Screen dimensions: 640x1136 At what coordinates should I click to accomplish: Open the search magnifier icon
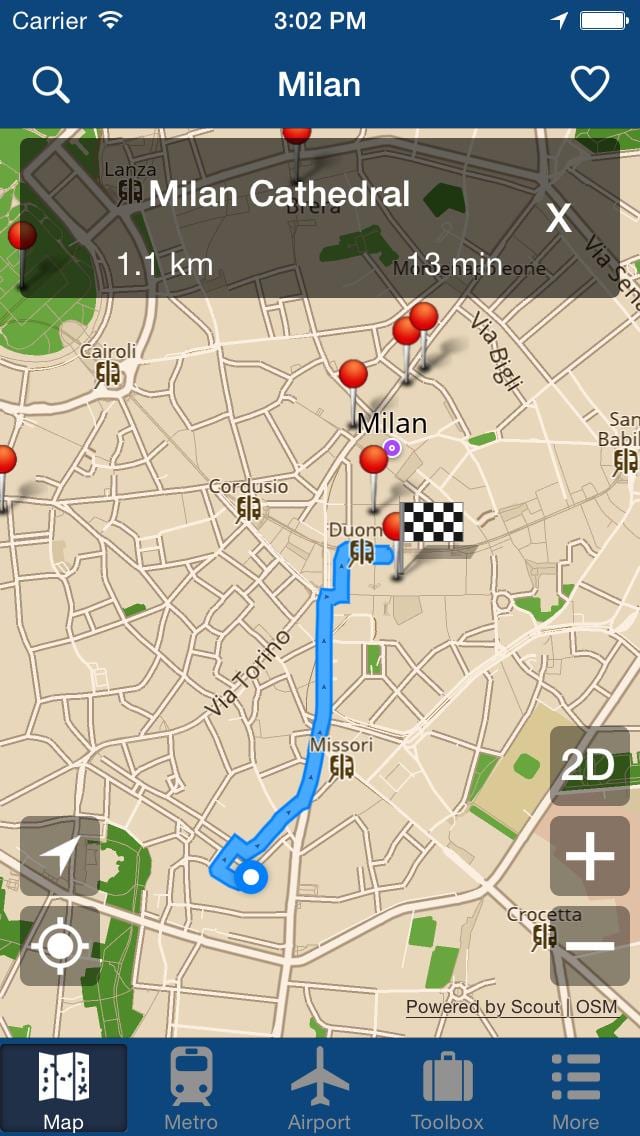point(51,85)
